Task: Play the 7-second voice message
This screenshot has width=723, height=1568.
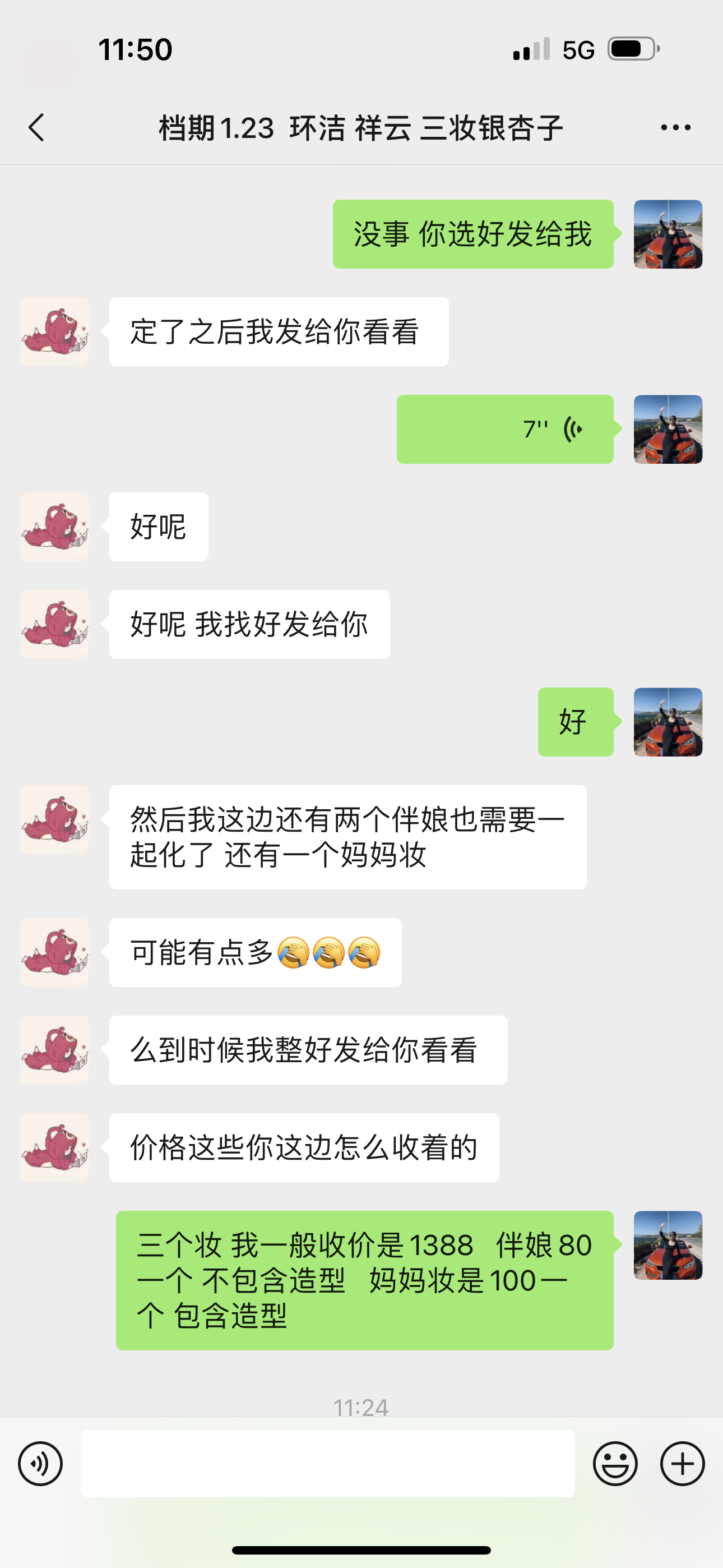Action: click(x=504, y=429)
